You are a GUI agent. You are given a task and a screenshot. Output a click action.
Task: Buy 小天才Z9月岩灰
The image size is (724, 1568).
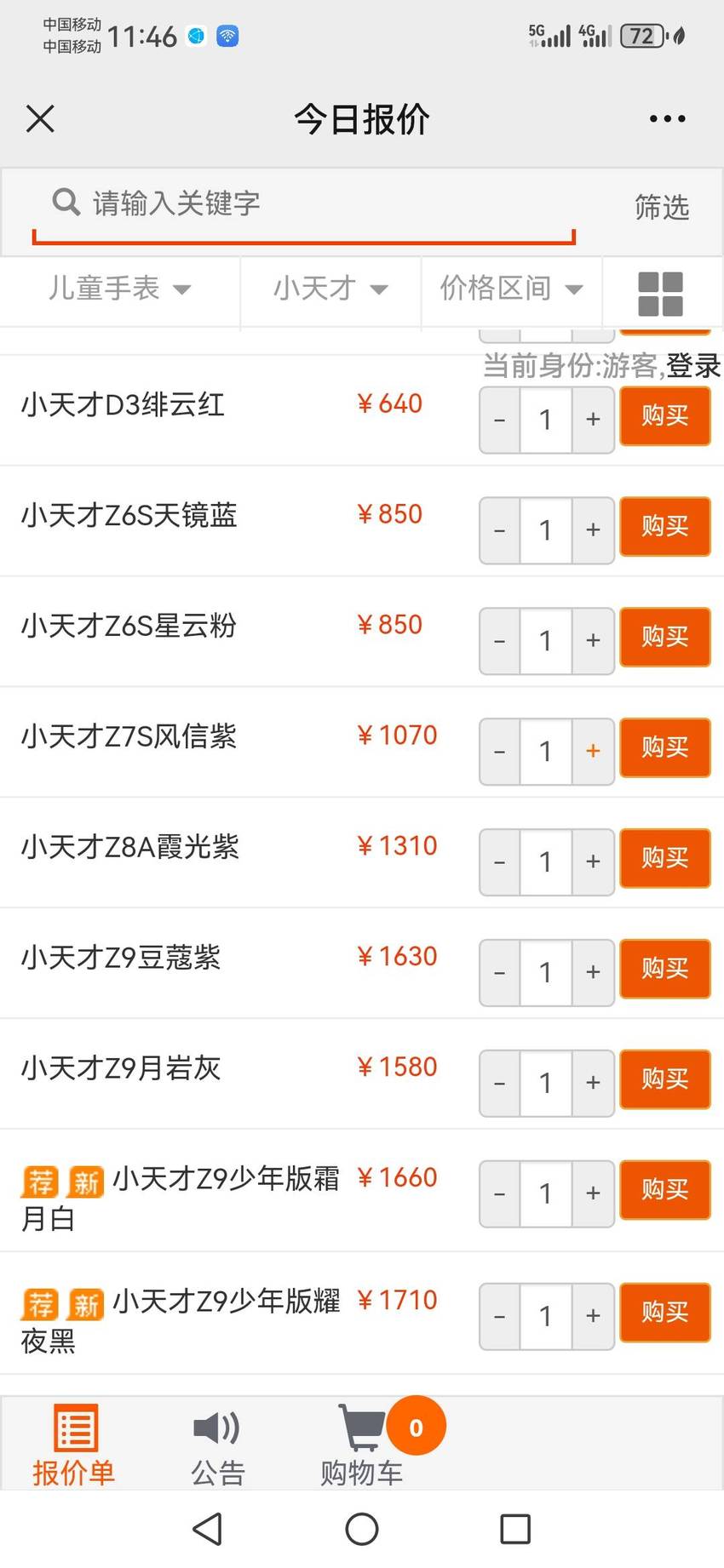pos(665,1079)
